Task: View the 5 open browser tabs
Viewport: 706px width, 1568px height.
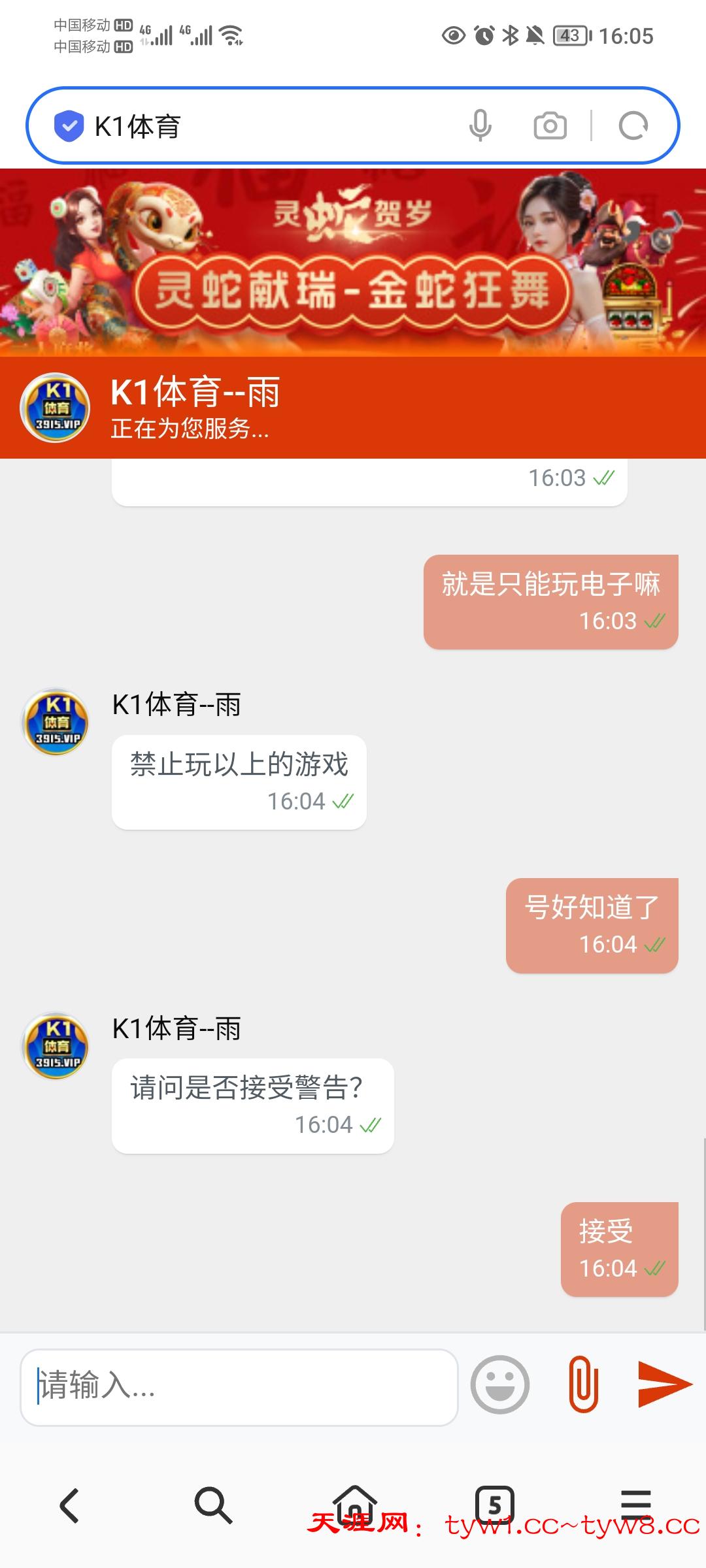Action: point(495,1505)
